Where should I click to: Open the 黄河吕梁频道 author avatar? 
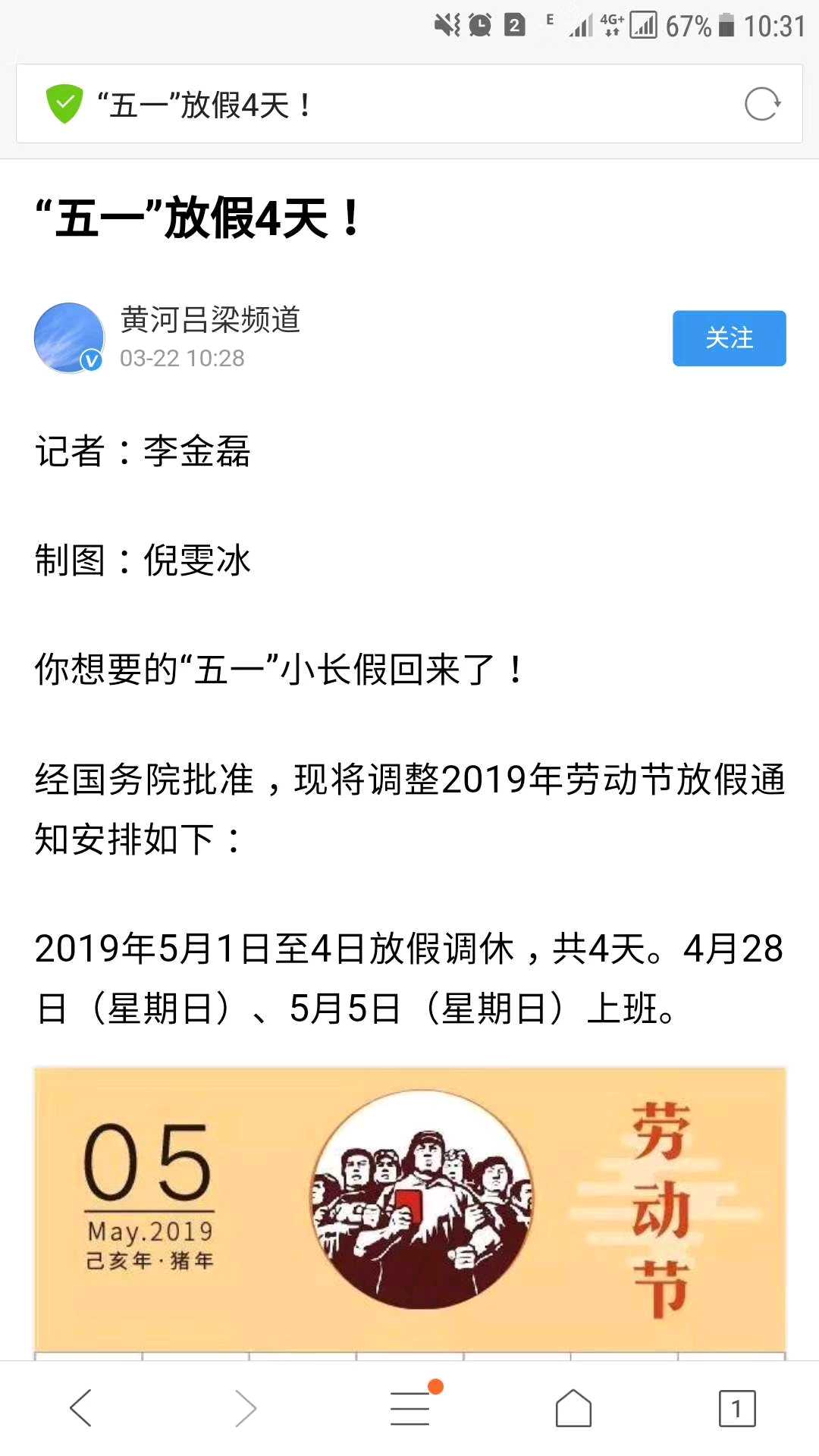[x=69, y=338]
